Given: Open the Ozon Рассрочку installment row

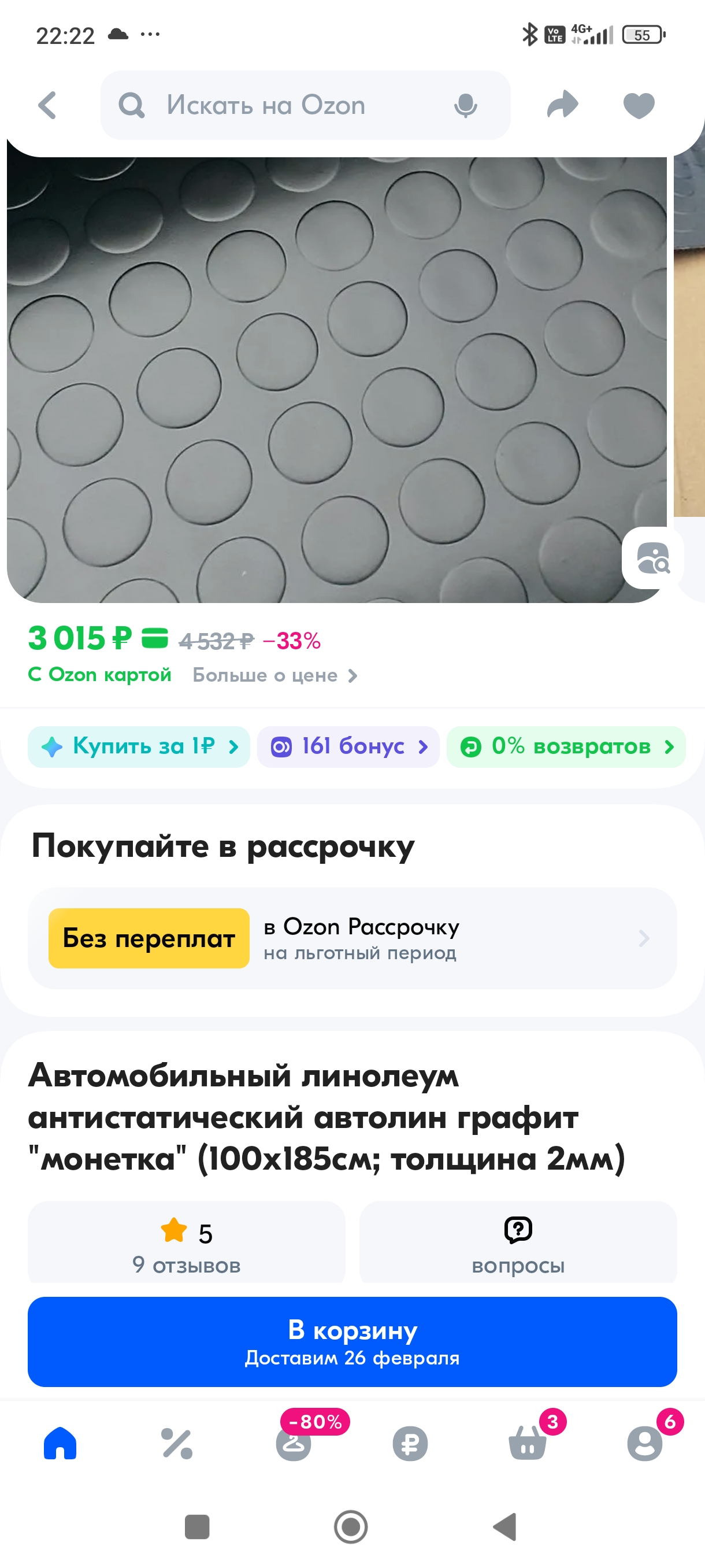Looking at the screenshot, I should tap(352, 938).
